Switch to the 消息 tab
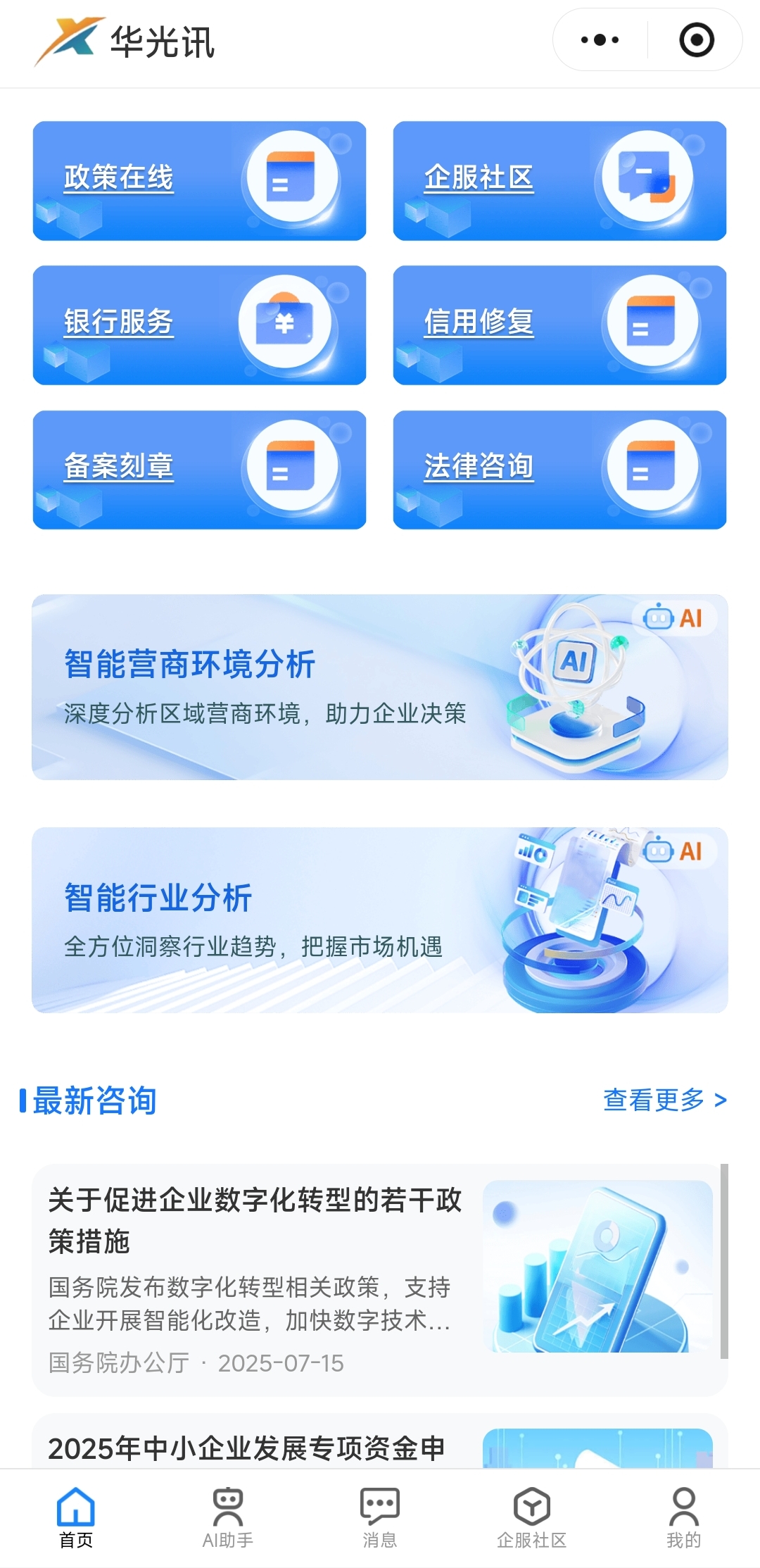This screenshot has height=1568, width=760. [x=380, y=1517]
